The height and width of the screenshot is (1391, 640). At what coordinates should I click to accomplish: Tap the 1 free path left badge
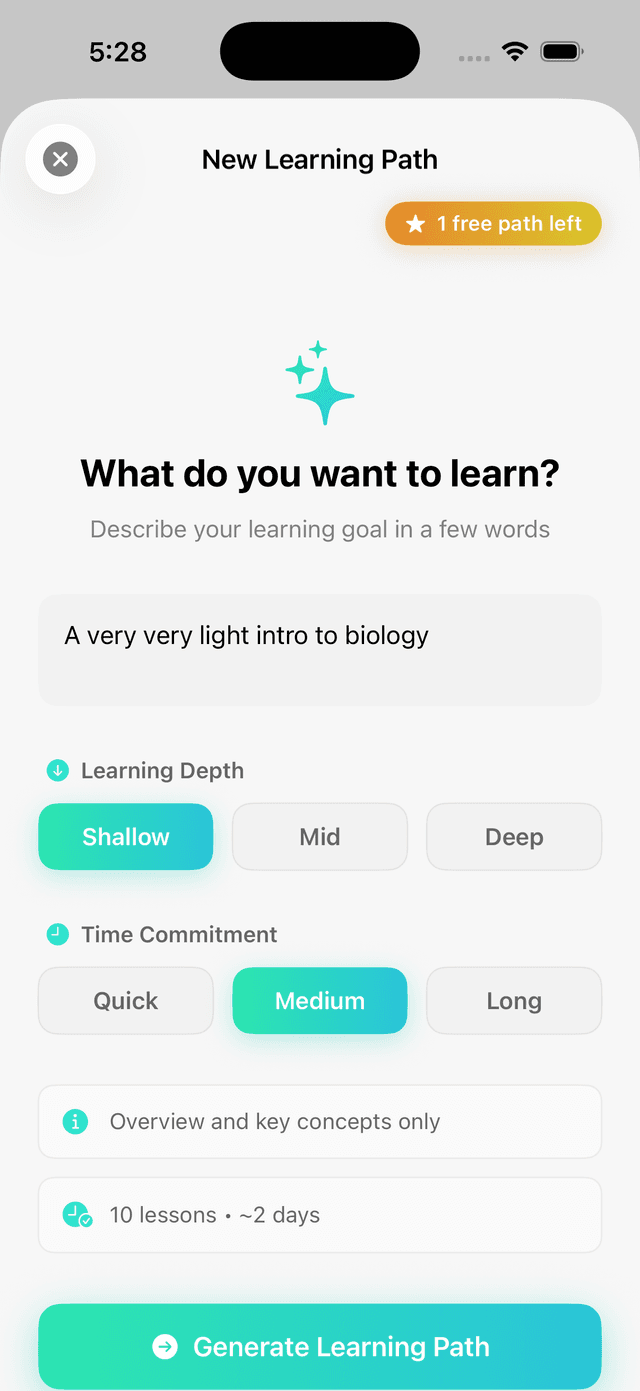click(x=493, y=224)
